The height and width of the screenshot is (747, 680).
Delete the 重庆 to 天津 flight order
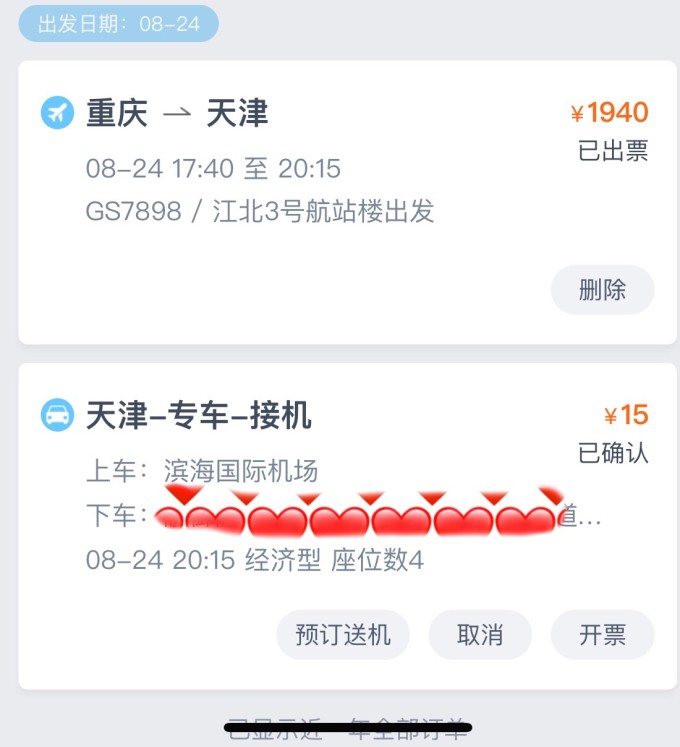pyautogui.click(x=602, y=290)
